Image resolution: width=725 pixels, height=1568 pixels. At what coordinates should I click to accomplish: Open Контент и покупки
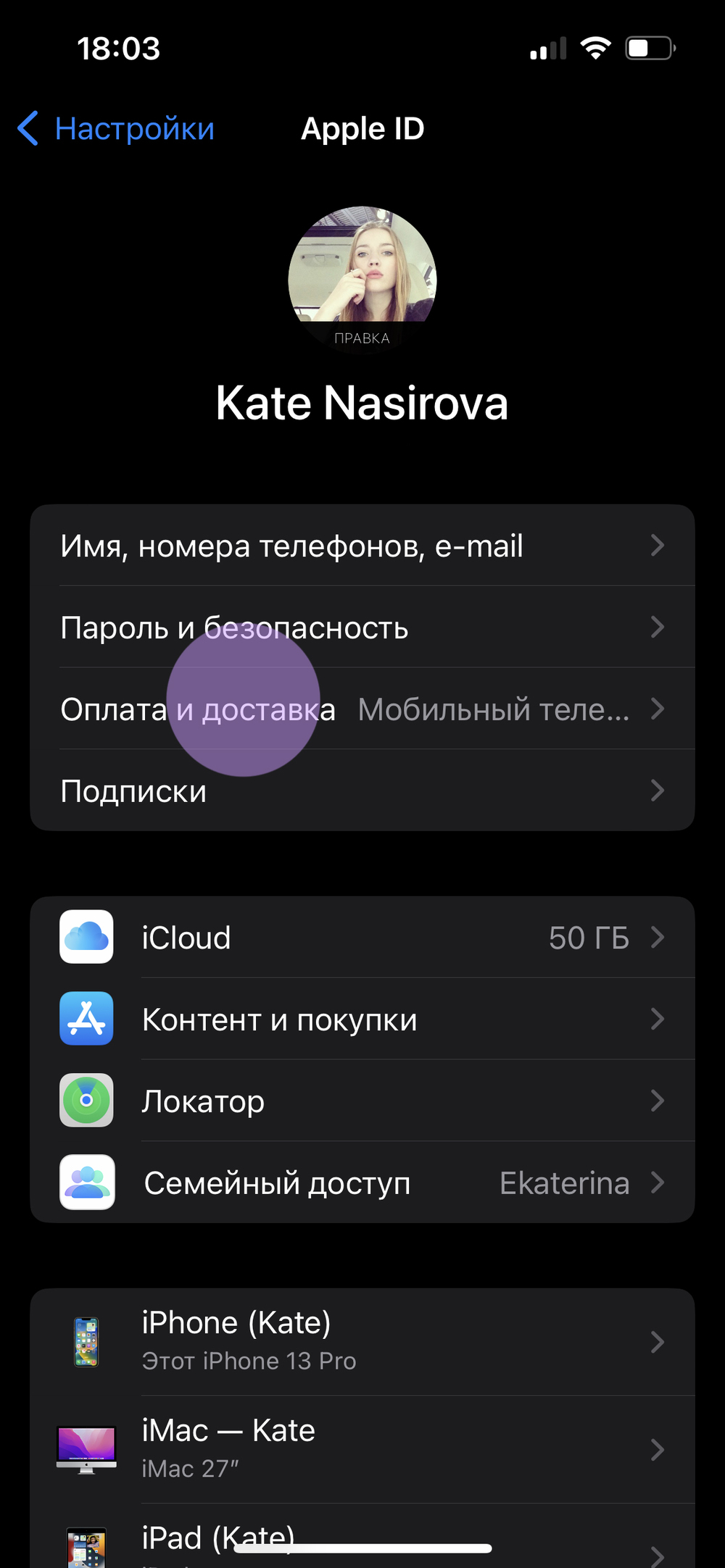(x=362, y=1019)
